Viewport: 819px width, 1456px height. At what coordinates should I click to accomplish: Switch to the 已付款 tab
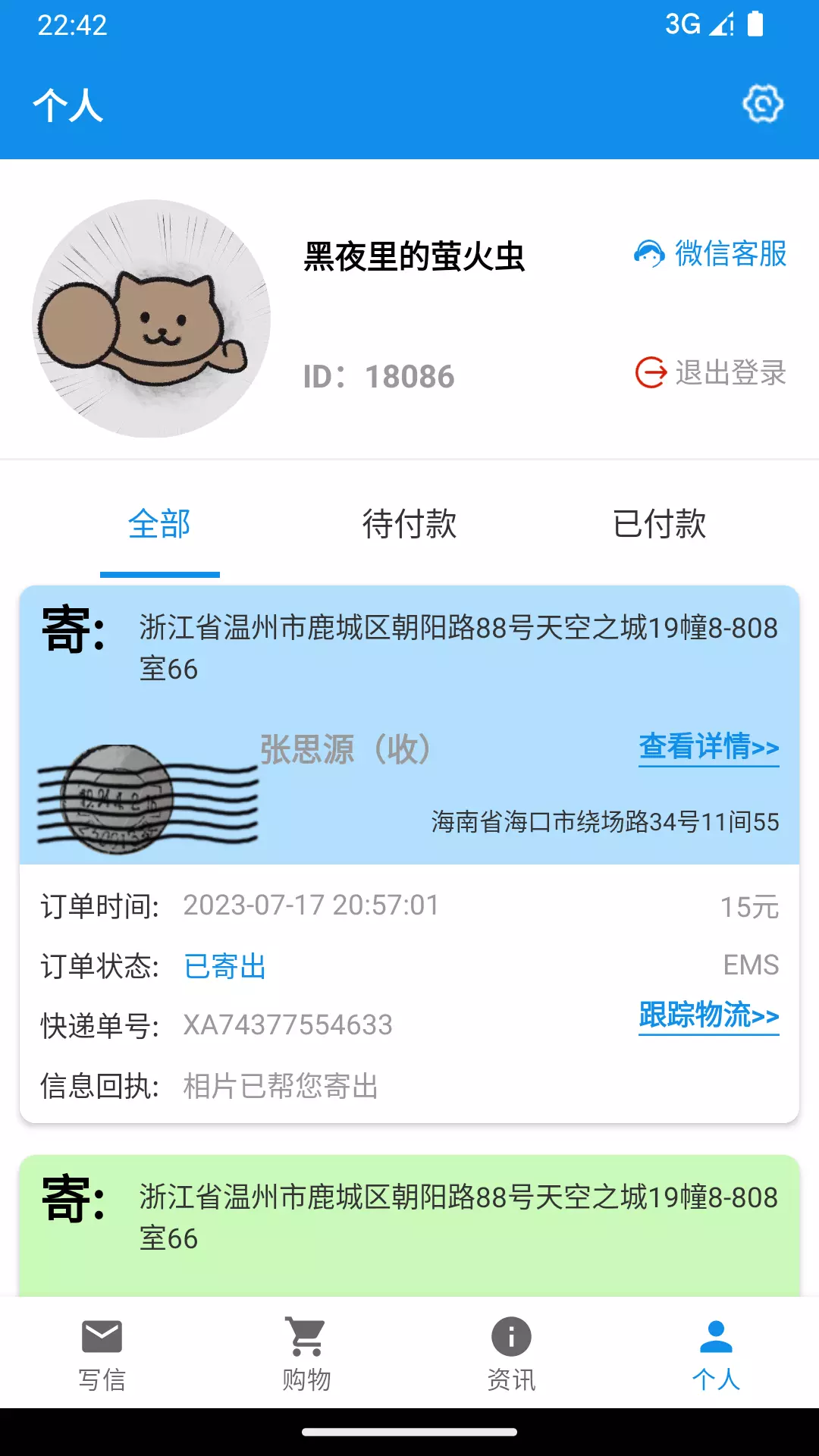click(659, 524)
